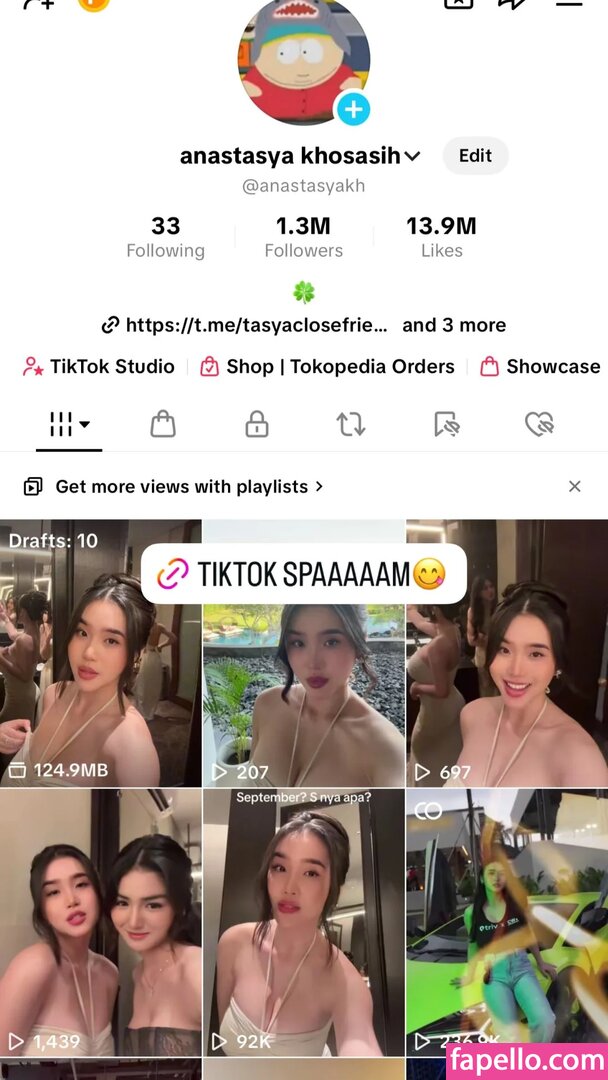Viewport: 608px width, 1080px height.
Task: Play the video with 207 views
Action: [304, 690]
